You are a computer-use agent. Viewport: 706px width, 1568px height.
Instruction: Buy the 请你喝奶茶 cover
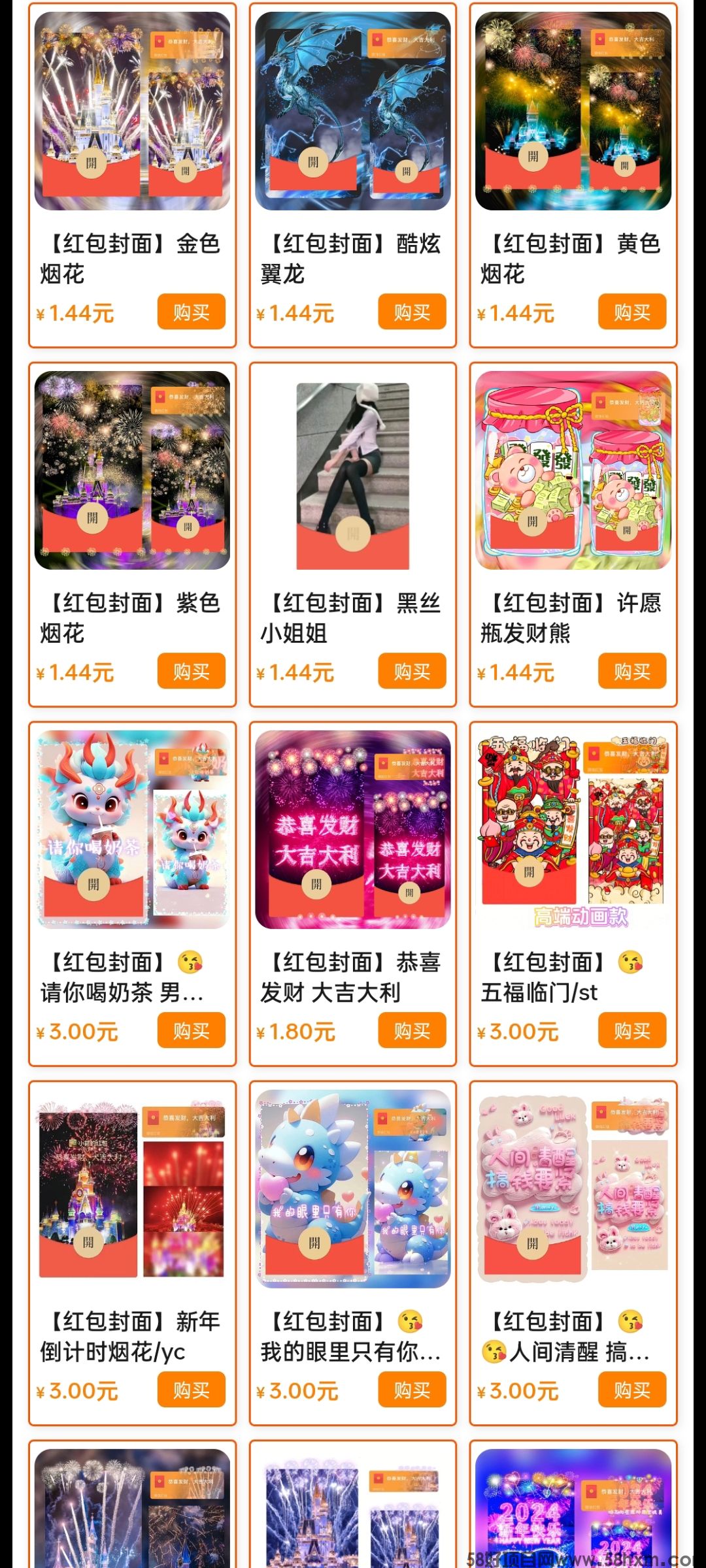[191, 1030]
